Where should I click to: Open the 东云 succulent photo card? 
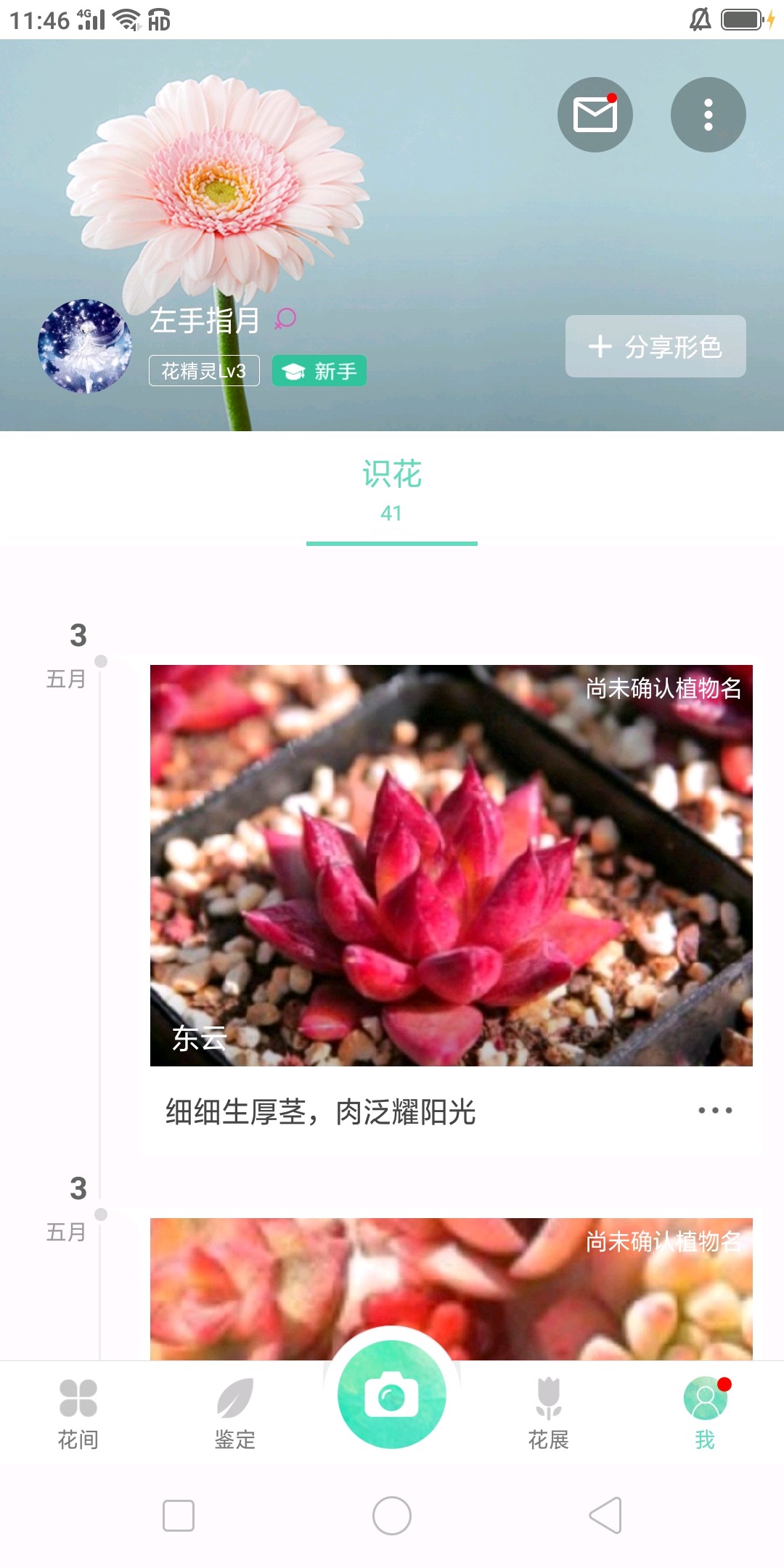[x=451, y=865]
